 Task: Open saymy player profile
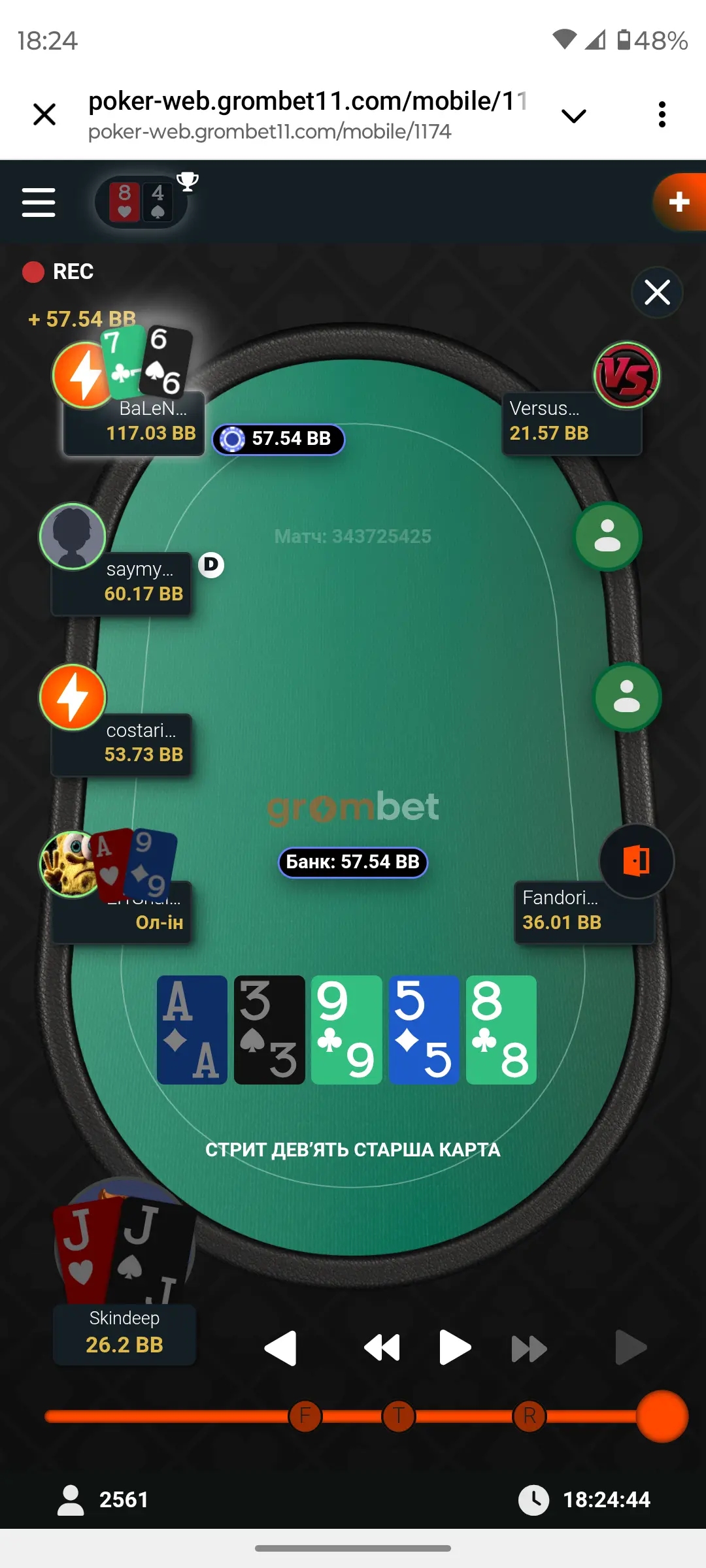73,536
